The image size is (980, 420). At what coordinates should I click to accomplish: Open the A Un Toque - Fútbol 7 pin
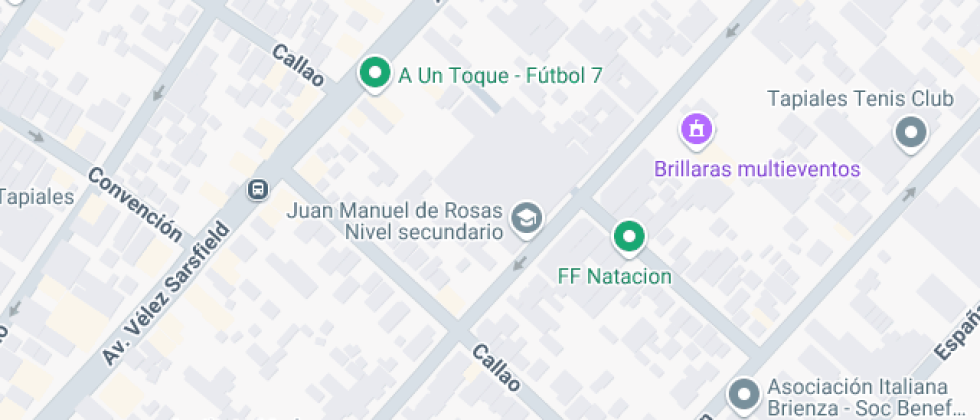pyautogui.click(x=375, y=73)
